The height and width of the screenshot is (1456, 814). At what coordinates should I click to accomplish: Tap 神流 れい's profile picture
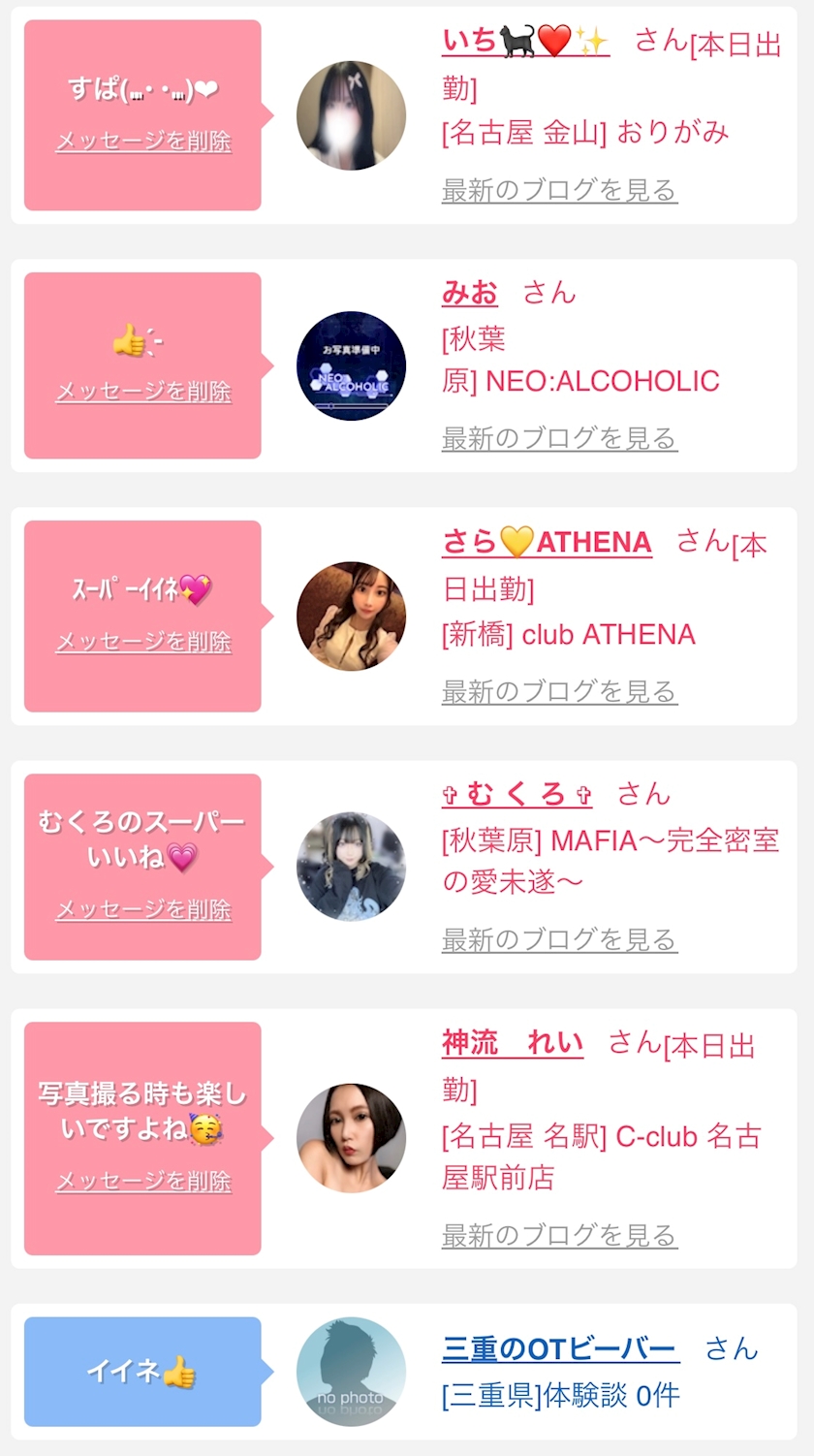coord(351,1138)
